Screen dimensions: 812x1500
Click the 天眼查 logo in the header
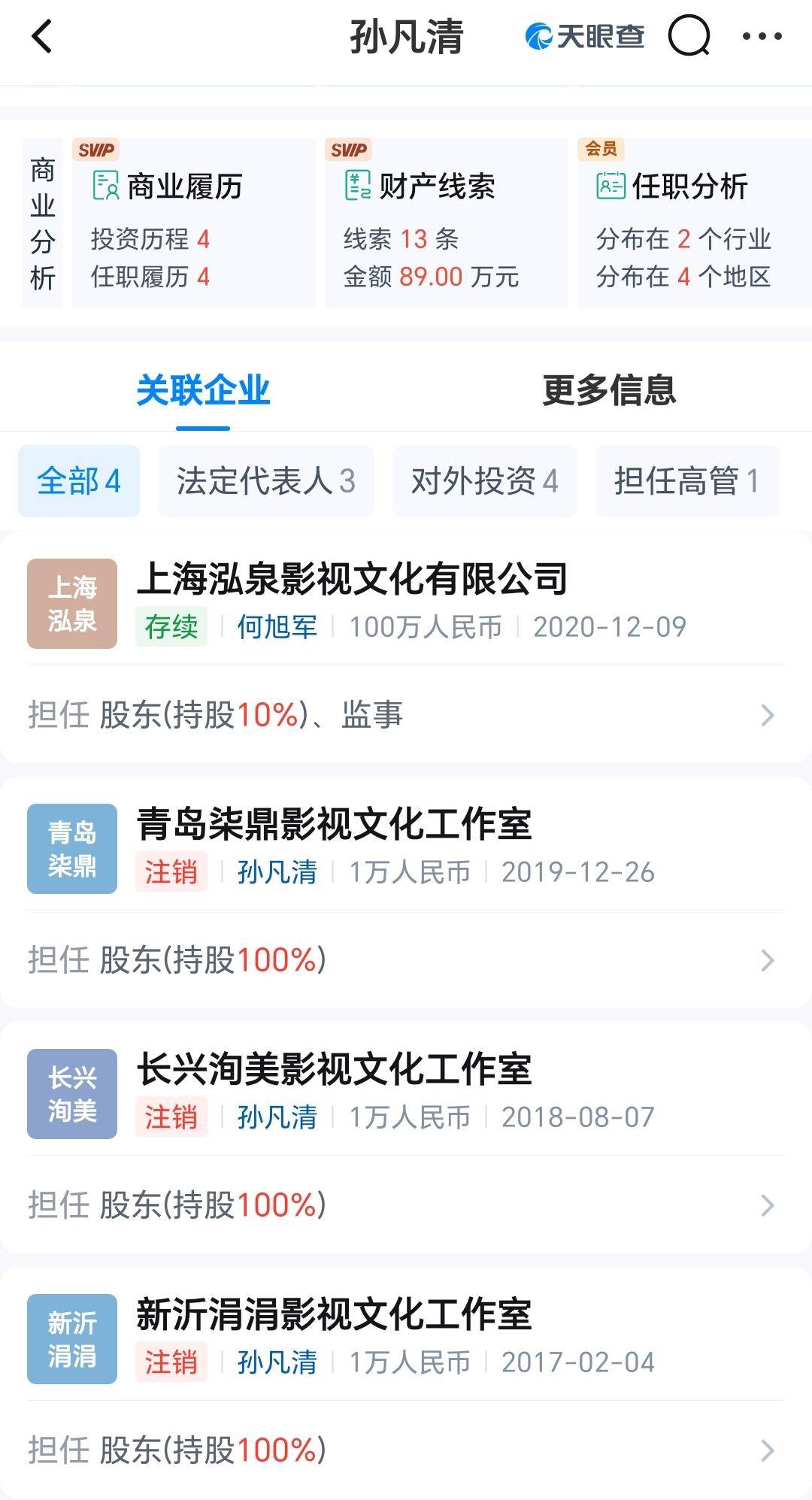tap(583, 38)
